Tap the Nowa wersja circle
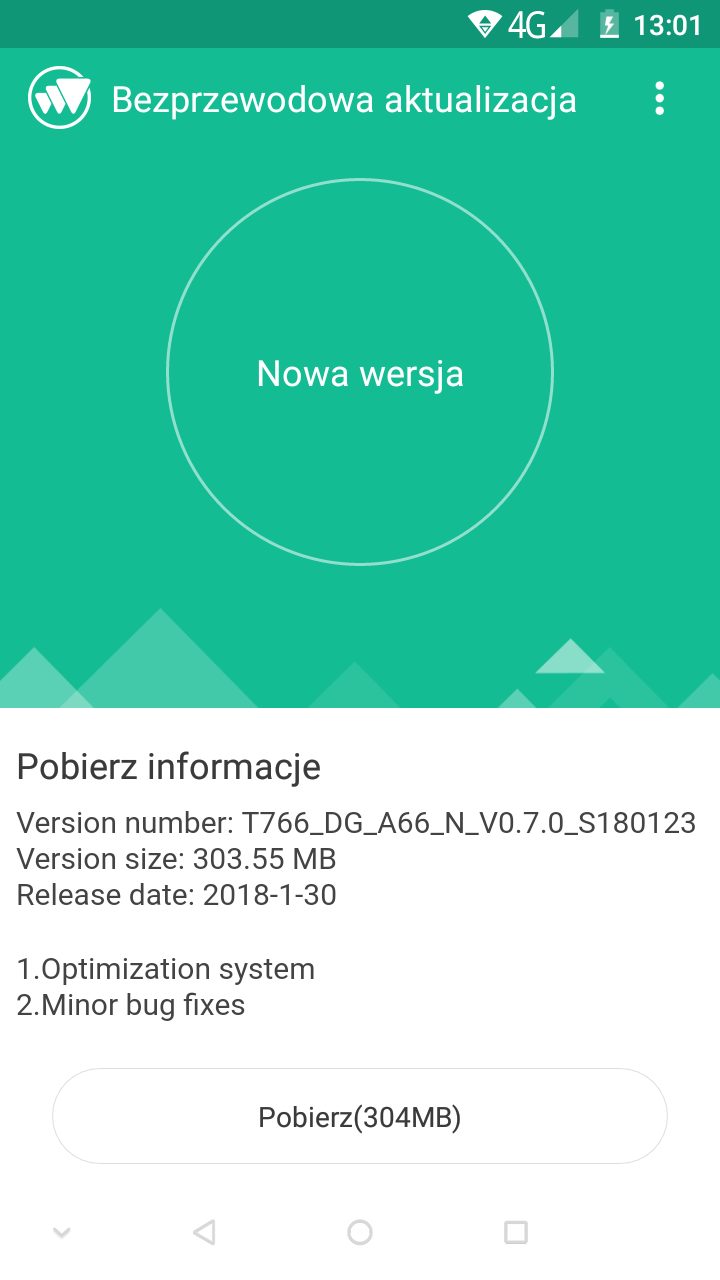The height and width of the screenshot is (1280, 720). [360, 373]
